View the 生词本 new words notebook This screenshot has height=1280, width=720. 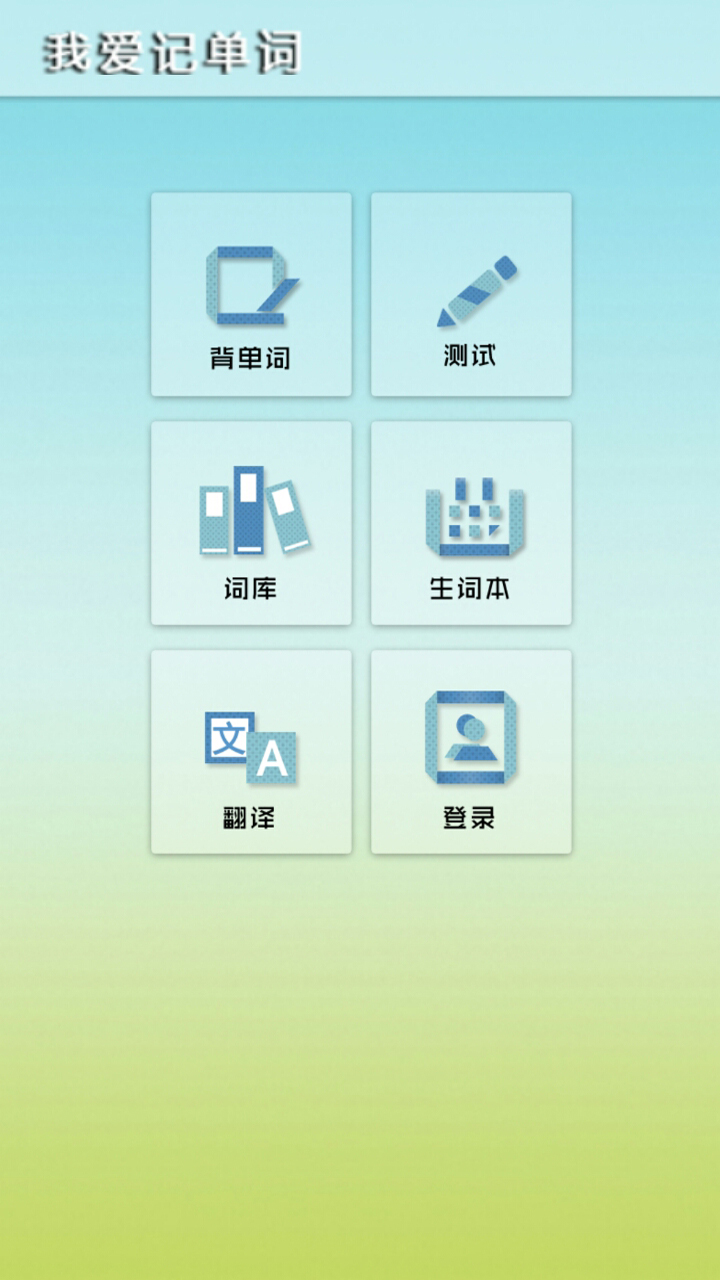[x=471, y=523]
